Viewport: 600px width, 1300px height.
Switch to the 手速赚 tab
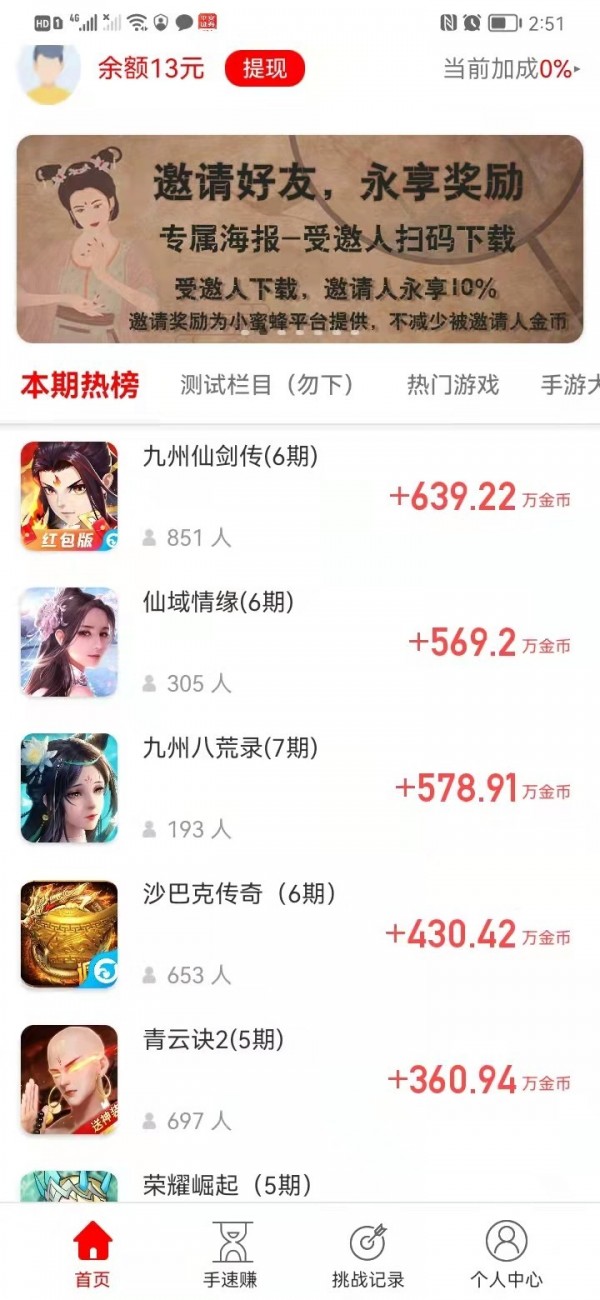click(232, 1254)
